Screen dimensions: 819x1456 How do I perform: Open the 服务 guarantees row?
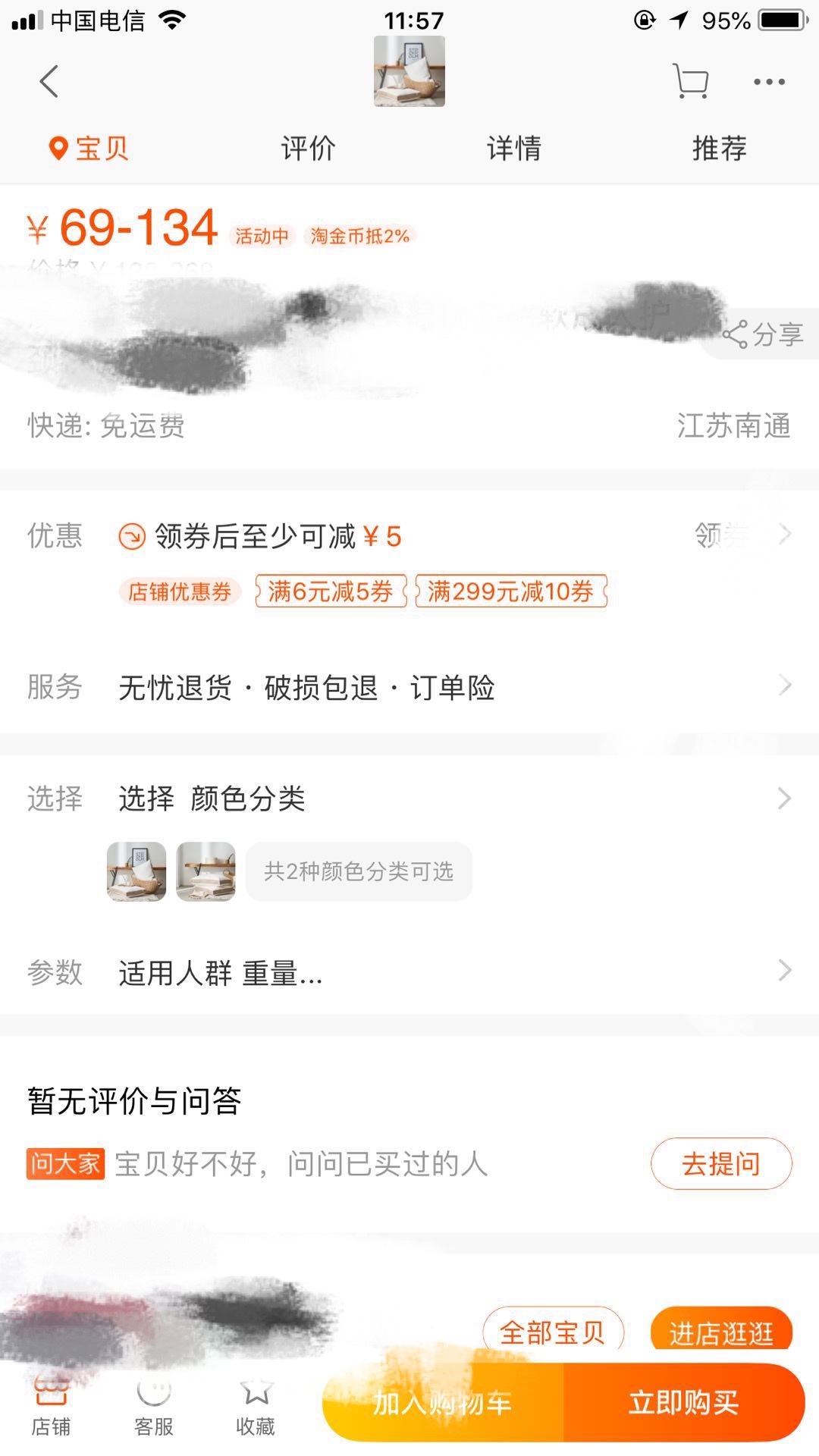(x=409, y=687)
